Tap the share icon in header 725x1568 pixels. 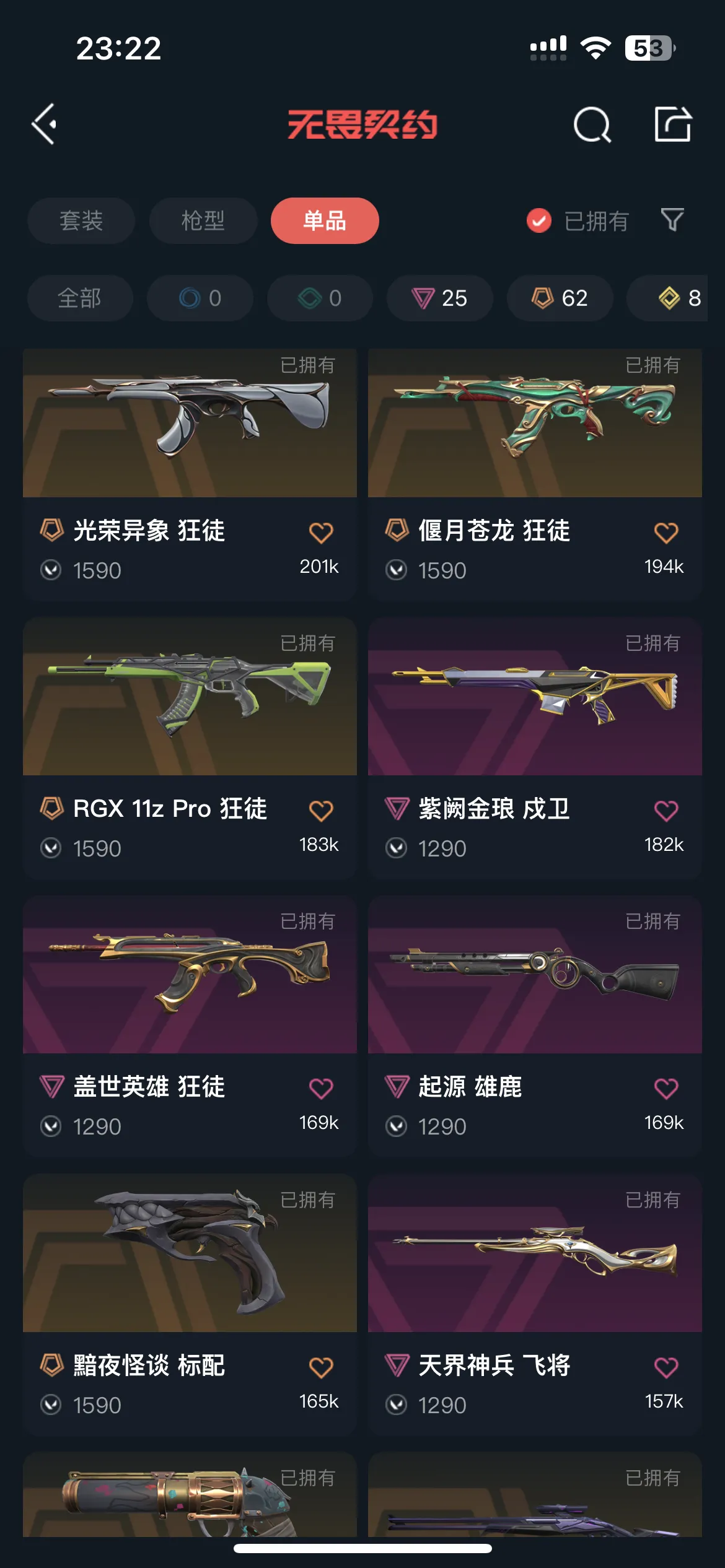point(673,124)
